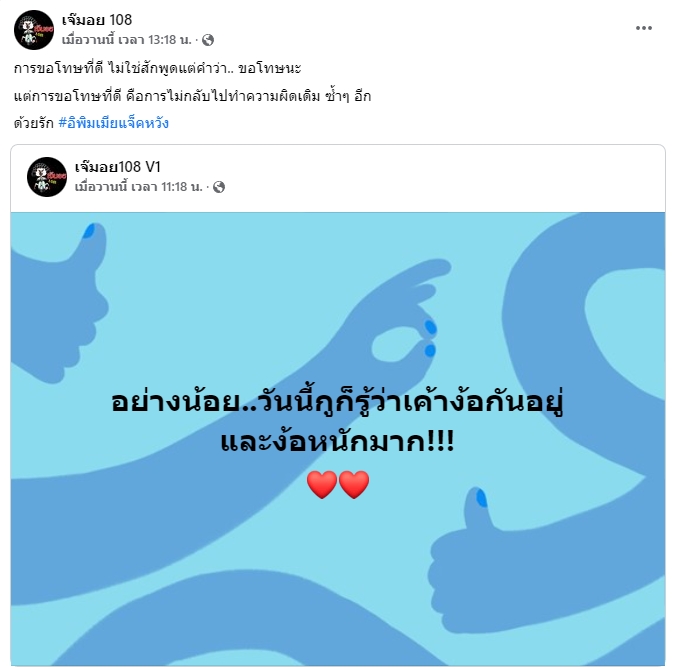Screen dimensions: 675x669
Task: Tap เจ๊มอย 108 profile picture
Action: click(x=33, y=29)
